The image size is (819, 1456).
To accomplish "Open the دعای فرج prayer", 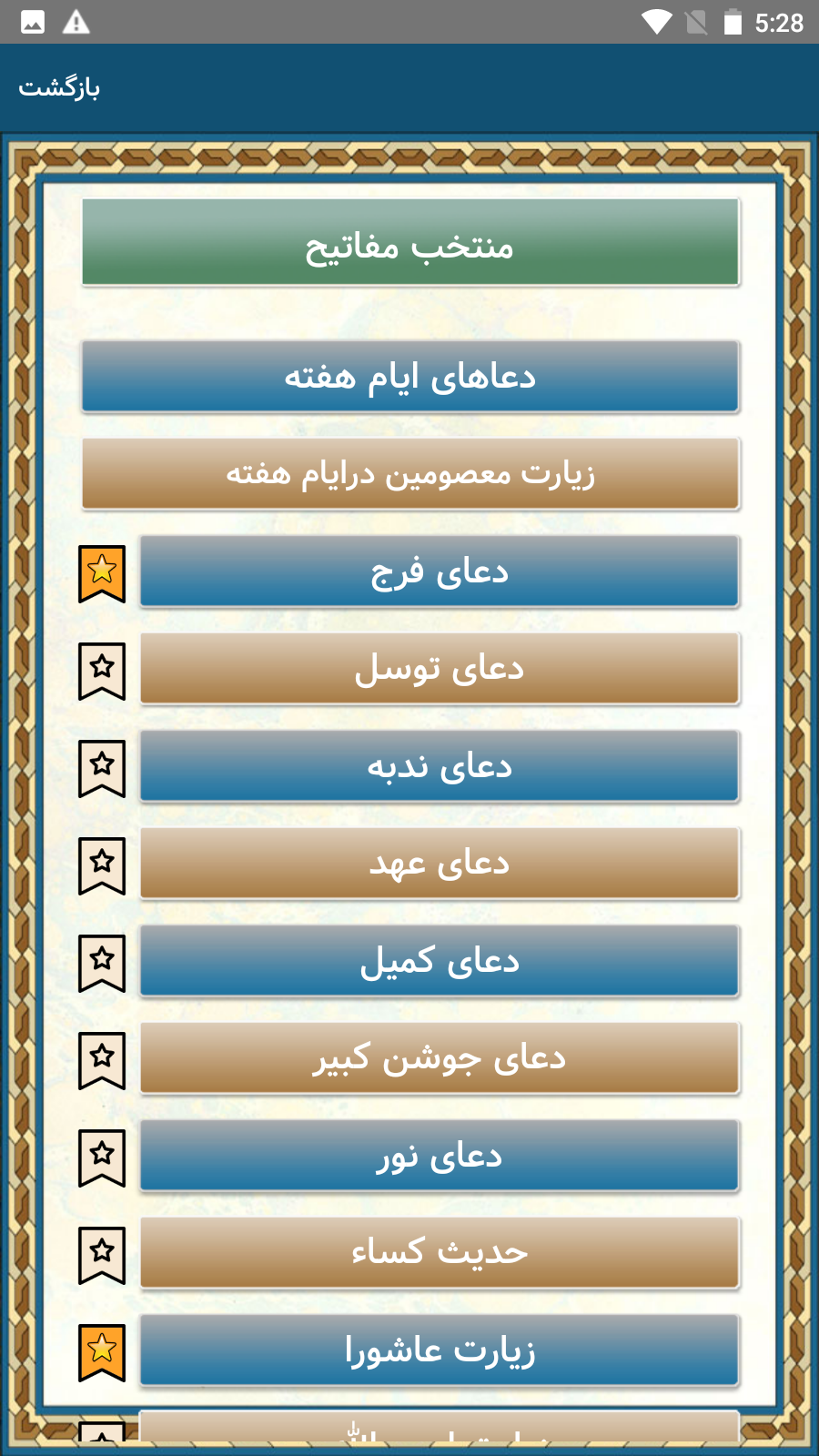I will (x=440, y=571).
